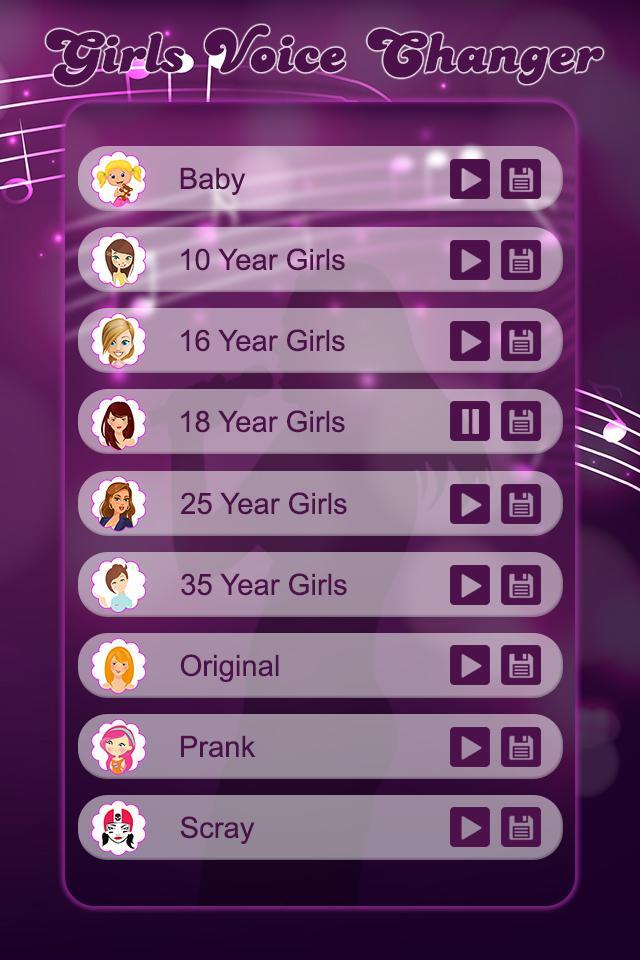This screenshot has width=640, height=960.
Task: Save the 25 Year Girls recording
Action: click(x=520, y=503)
